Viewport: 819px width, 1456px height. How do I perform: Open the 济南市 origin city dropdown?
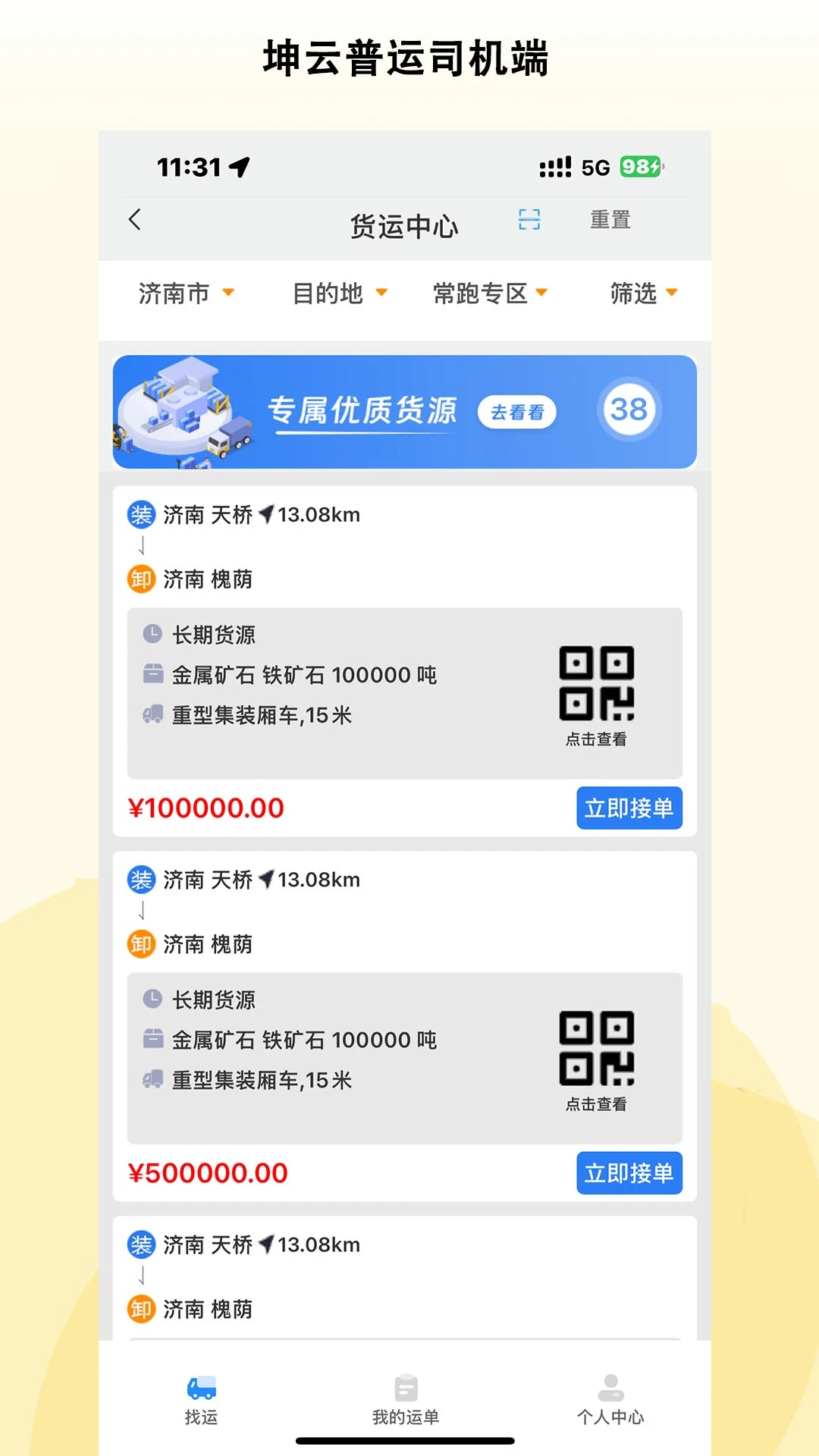pyautogui.click(x=186, y=293)
